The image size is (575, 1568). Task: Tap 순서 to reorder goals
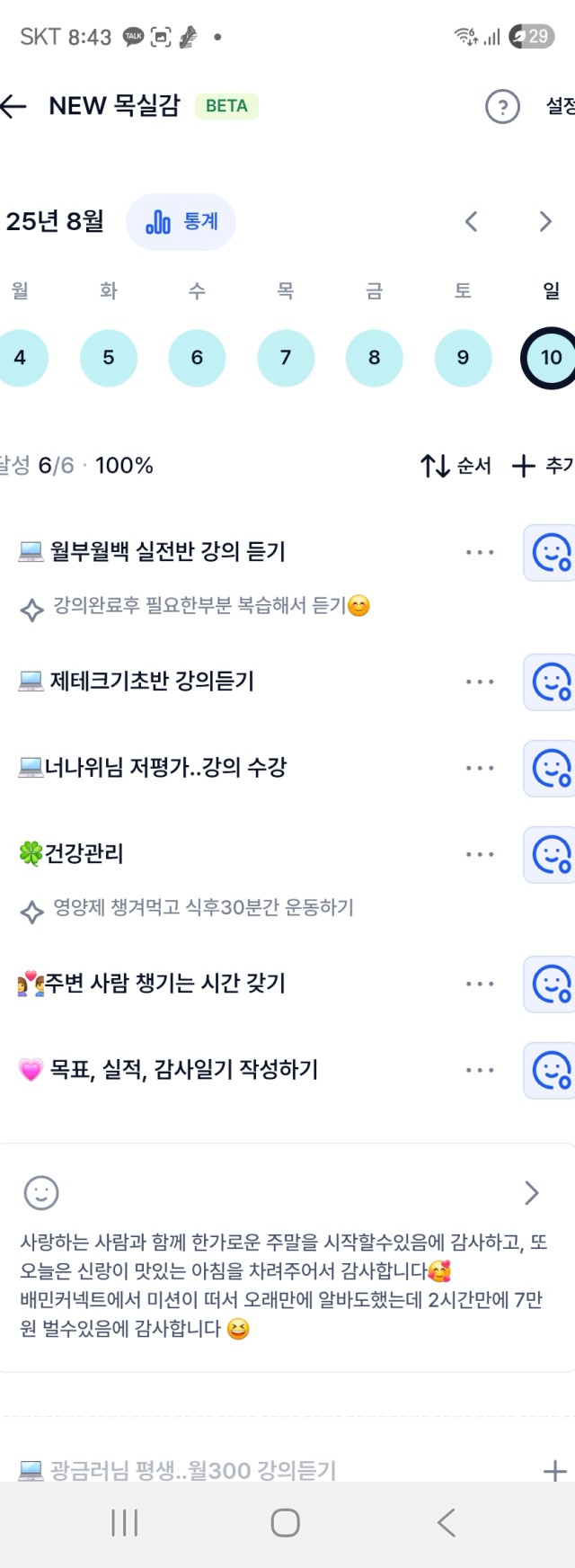pyautogui.click(x=456, y=465)
